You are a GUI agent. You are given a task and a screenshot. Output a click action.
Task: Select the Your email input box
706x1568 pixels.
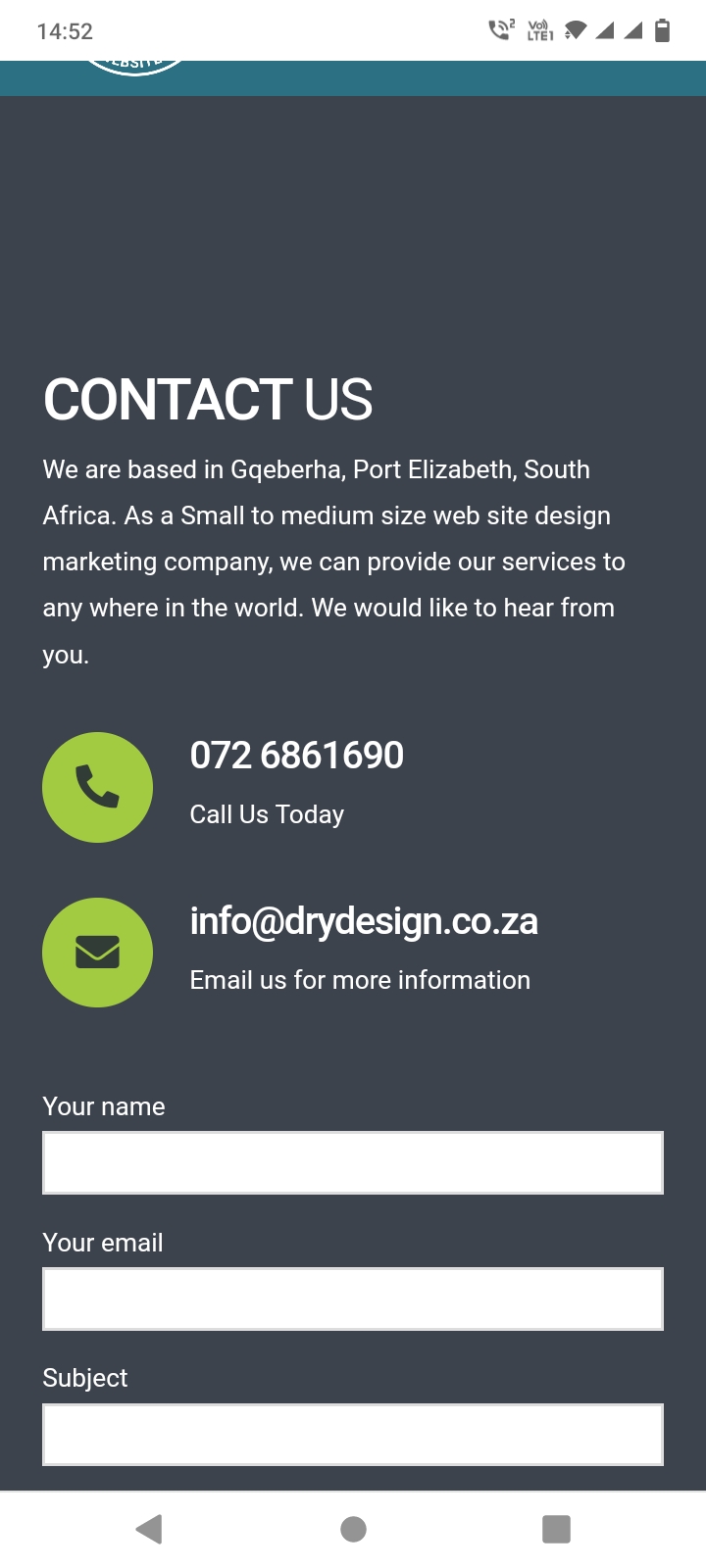[x=353, y=1299]
